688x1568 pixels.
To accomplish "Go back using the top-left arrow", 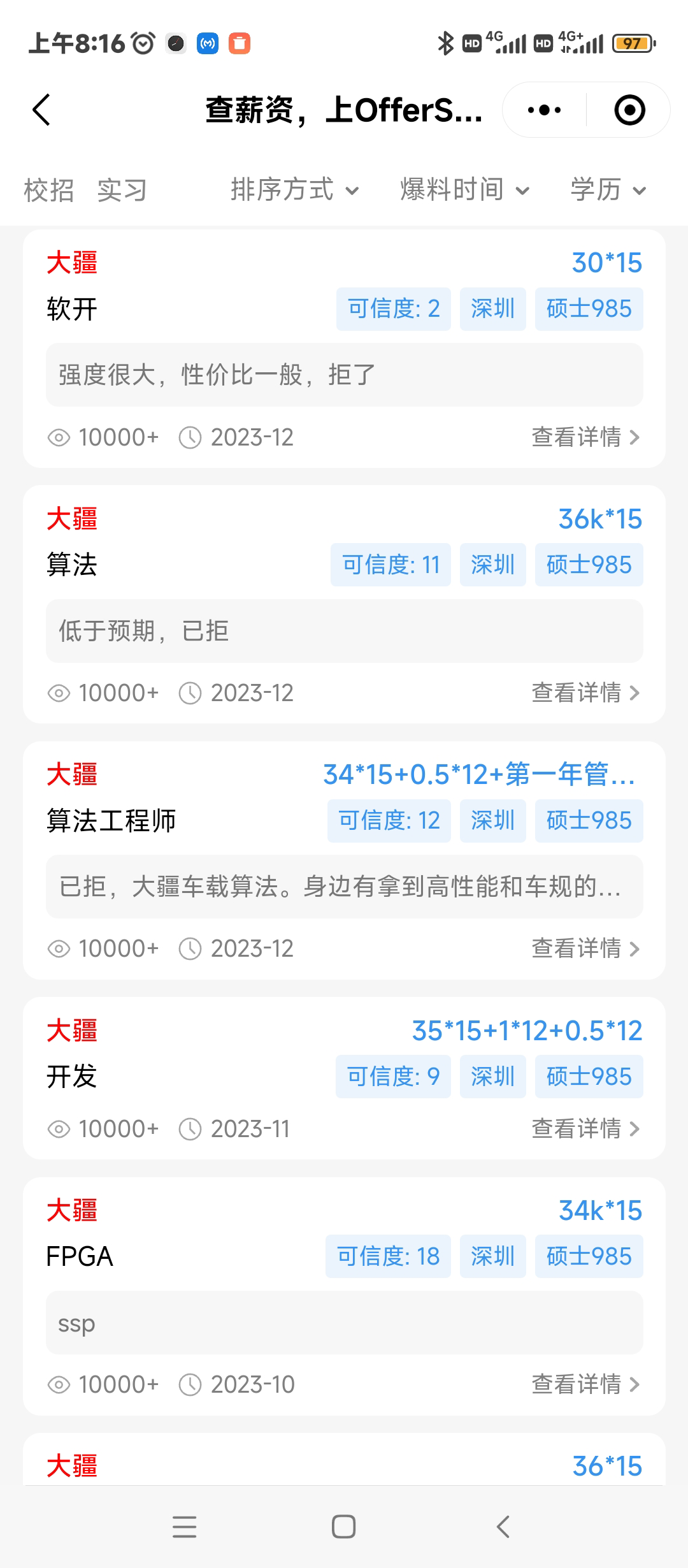I will (41, 110).
